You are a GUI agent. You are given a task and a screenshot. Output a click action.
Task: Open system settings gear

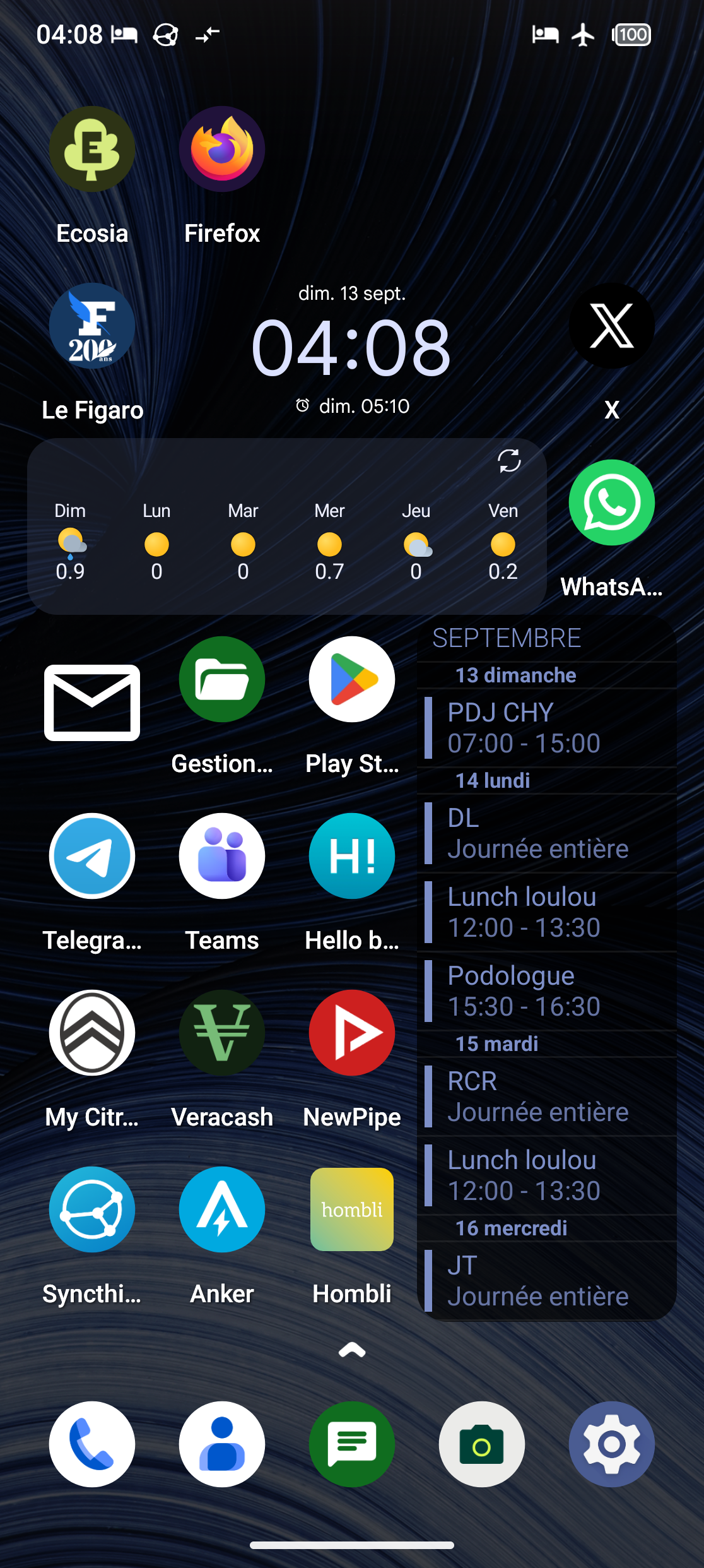612,1444
